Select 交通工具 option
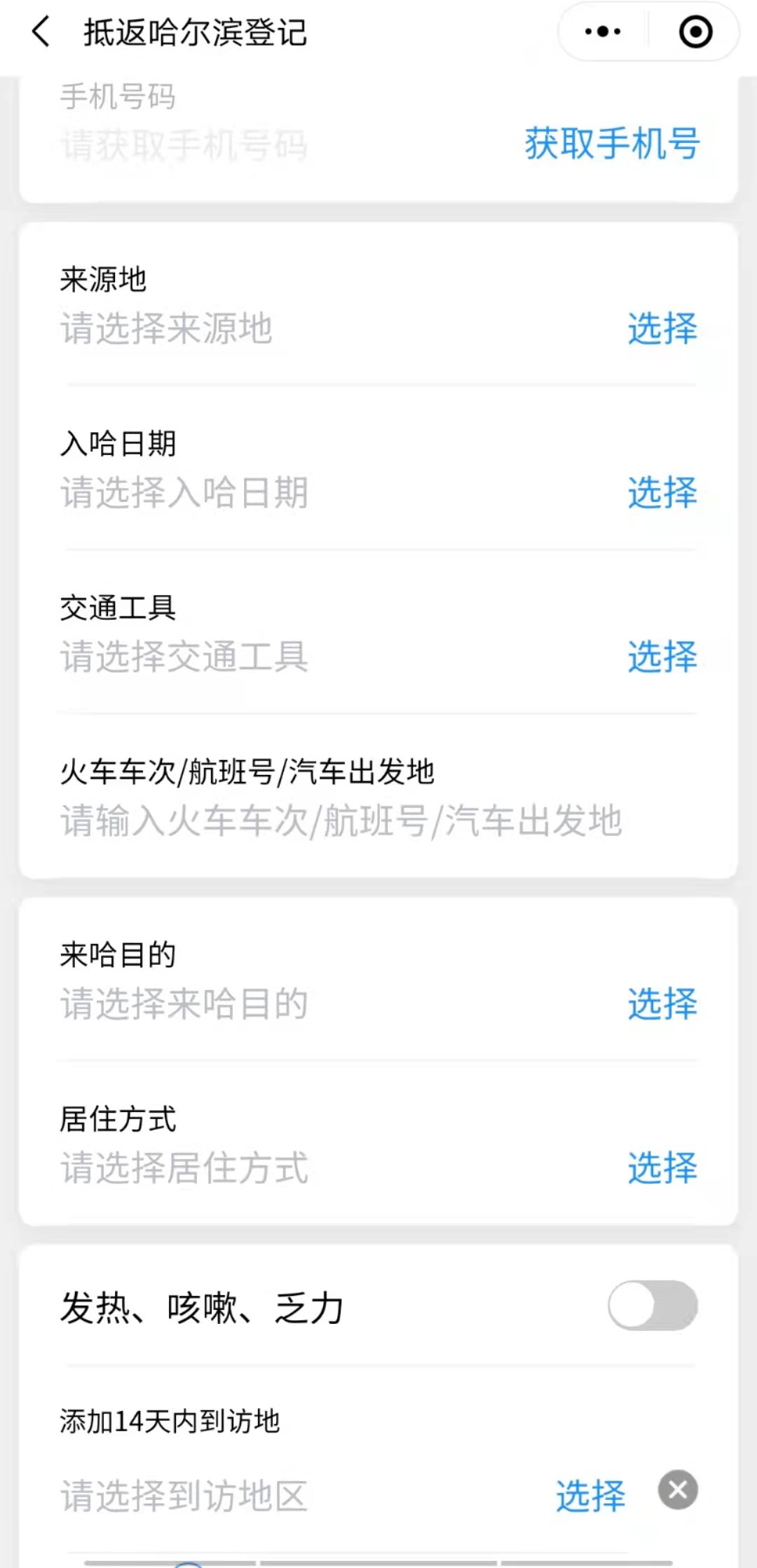The height and width of the screenshot is (1568, 757). pyautogui.click(x=662, y=656)
